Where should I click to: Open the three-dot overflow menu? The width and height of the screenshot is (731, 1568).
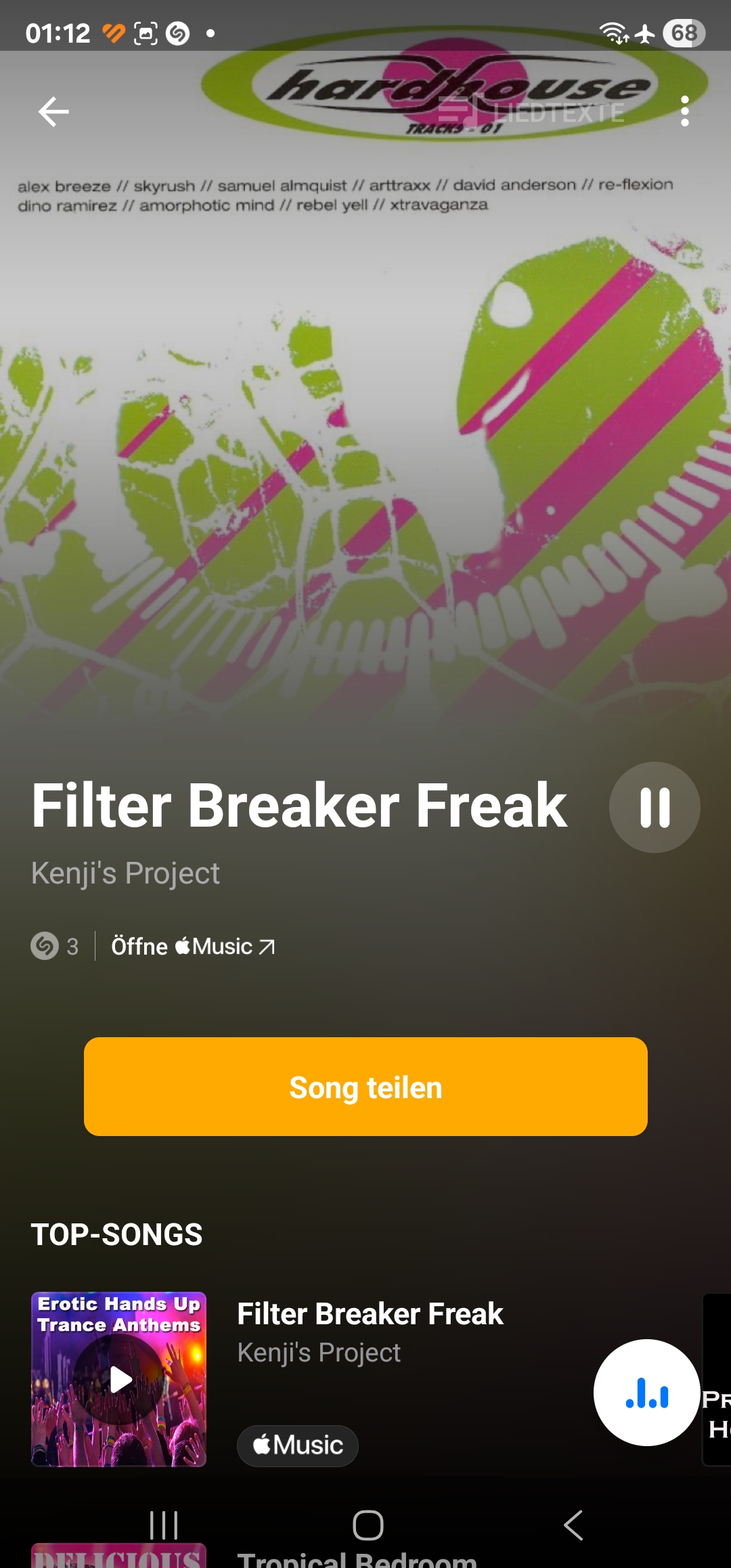click(x=685, y=111)
